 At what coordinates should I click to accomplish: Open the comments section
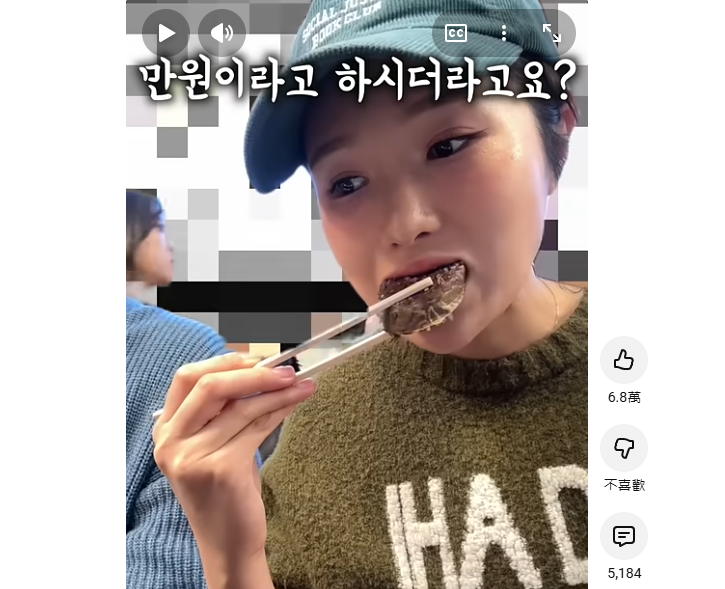[x=624, y=536]
